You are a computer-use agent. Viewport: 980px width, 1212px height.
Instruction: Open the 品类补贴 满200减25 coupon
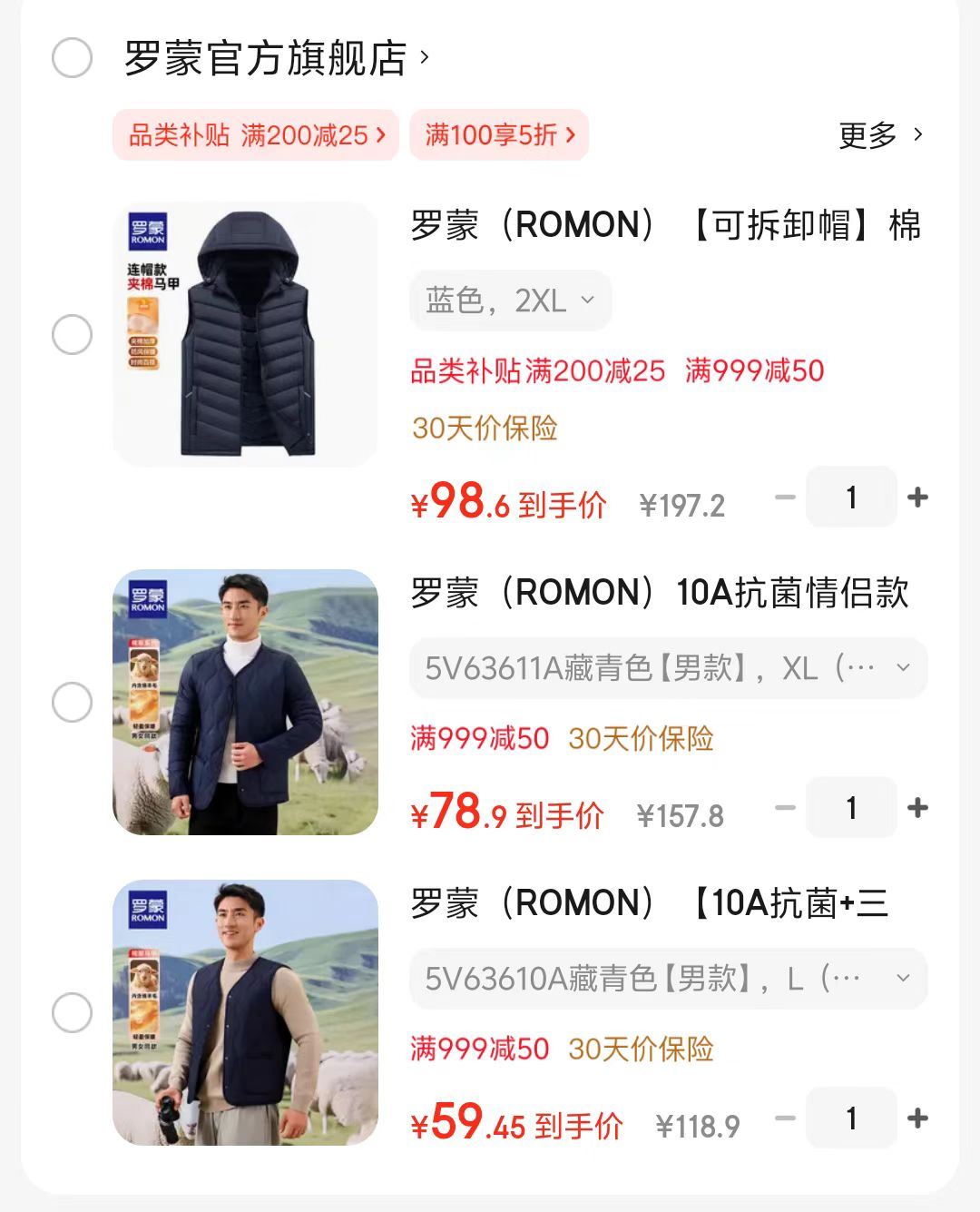(x=256, y=135)
